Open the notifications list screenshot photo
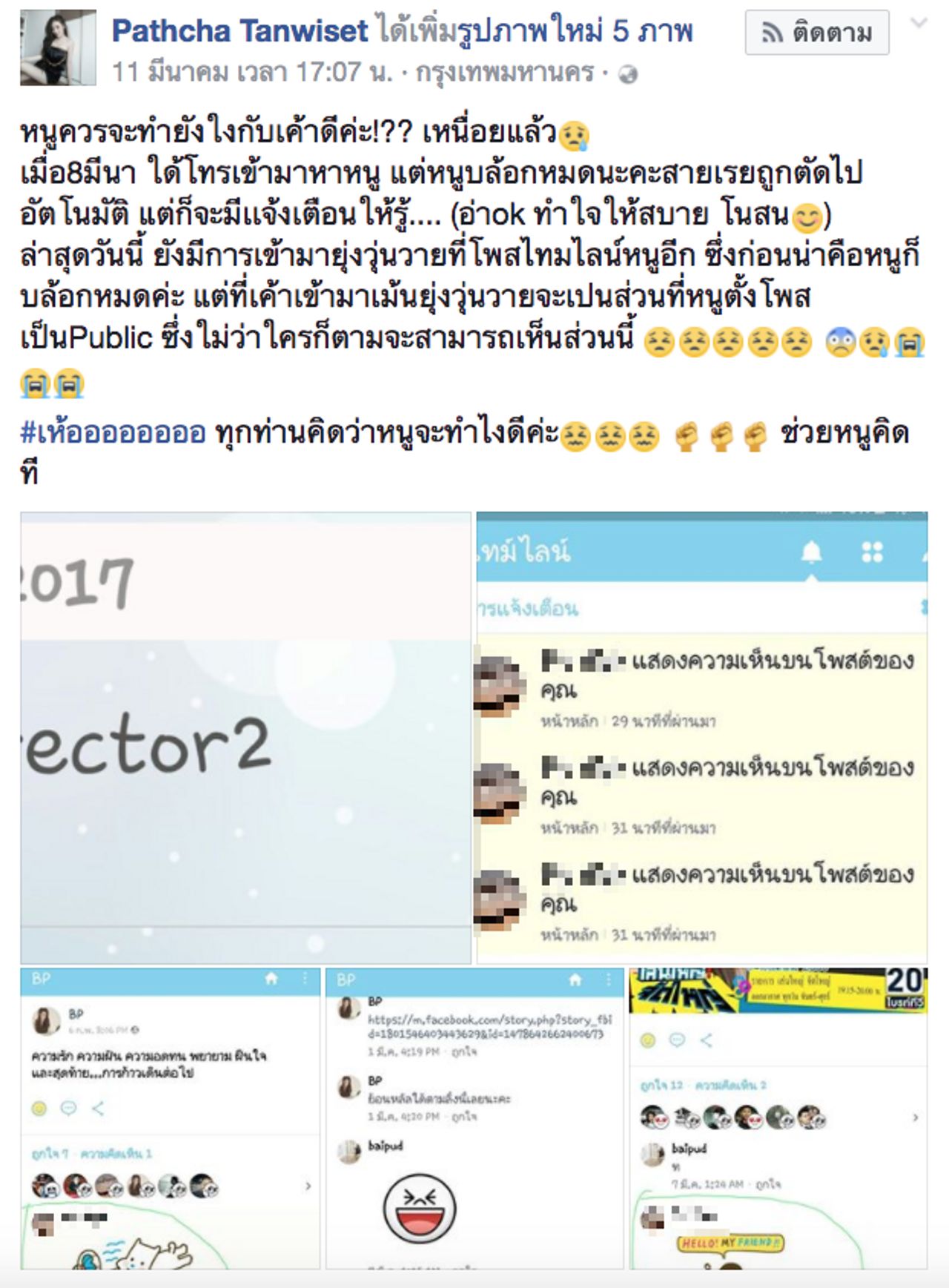 tap(701, 738)
